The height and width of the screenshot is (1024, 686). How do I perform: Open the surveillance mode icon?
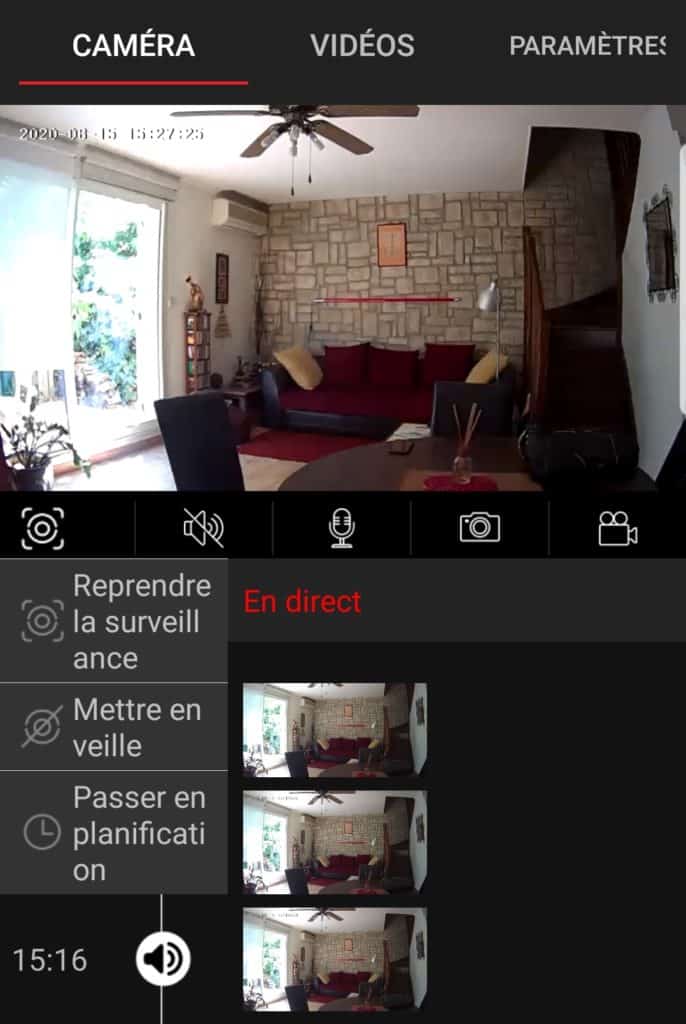(43, 528)
